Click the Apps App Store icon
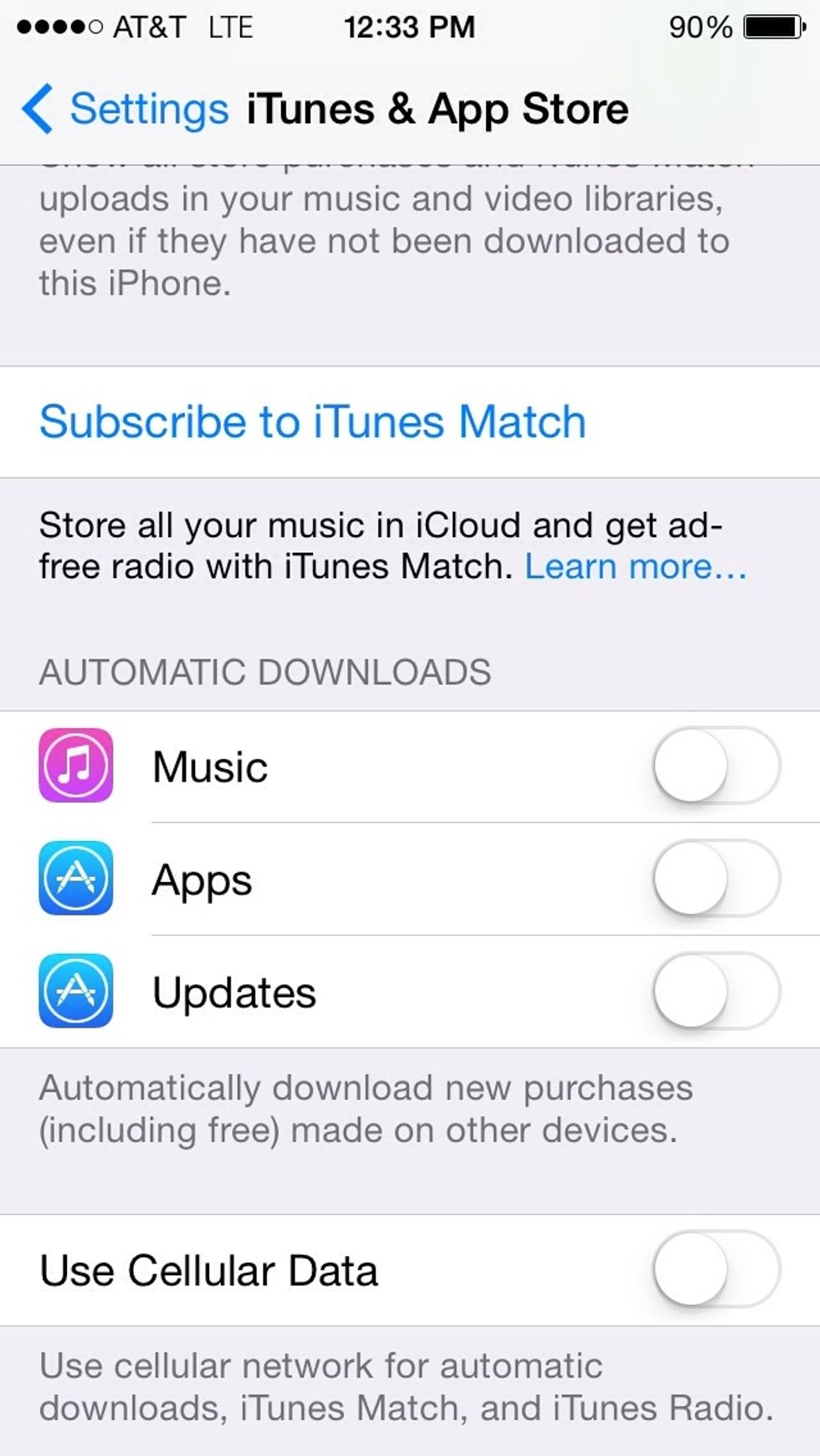The height and width of the screenshot is (1456, 820). coord(75,879)
